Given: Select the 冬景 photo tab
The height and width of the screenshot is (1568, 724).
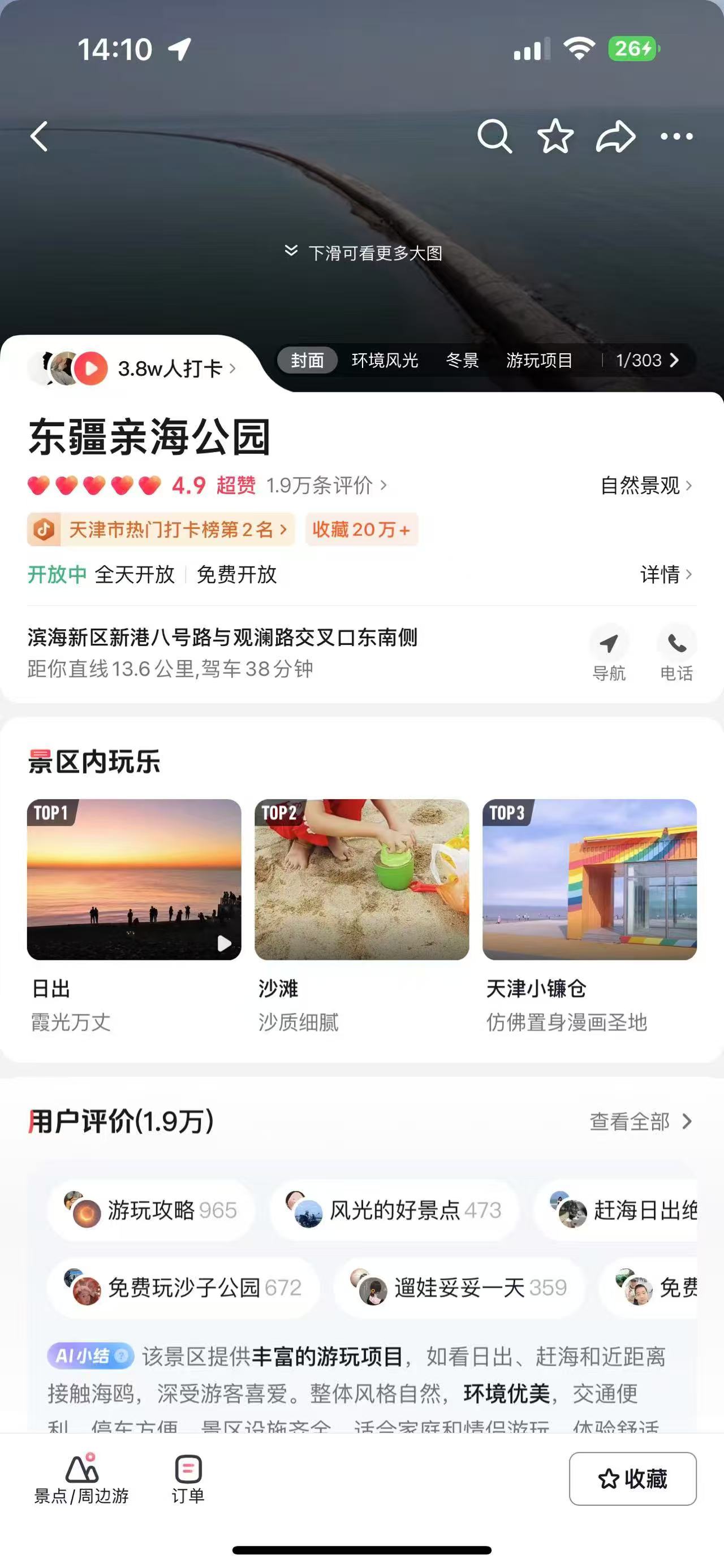Looking at the screenshot, I should pyautogui.click(x=462, y=361).
